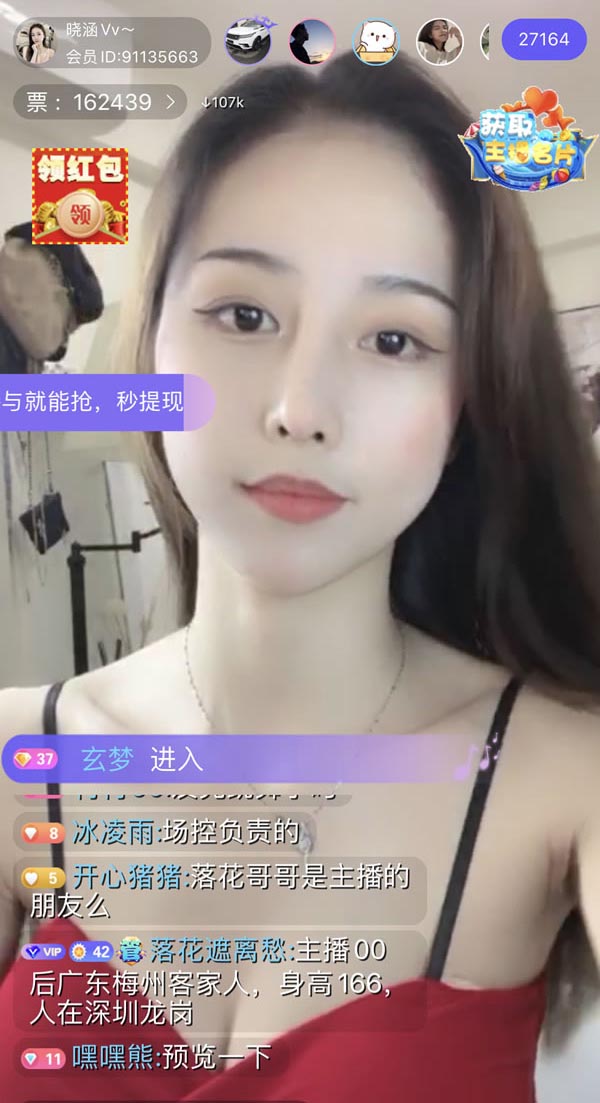View the car avatar viewer profile
The image size is (600, 1103).
(x=248, y=42)
